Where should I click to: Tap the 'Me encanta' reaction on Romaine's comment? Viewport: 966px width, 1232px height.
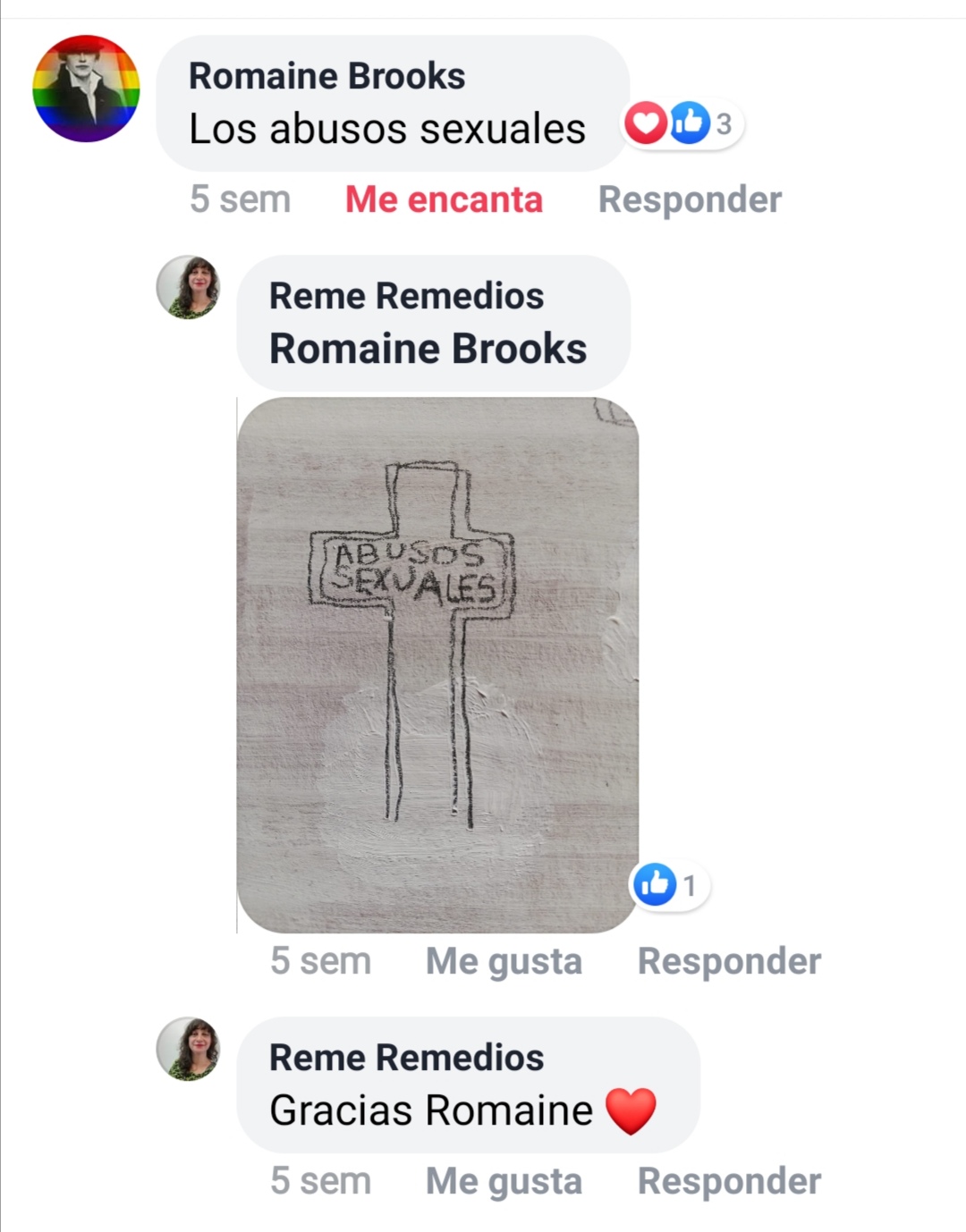coord(444,199)
